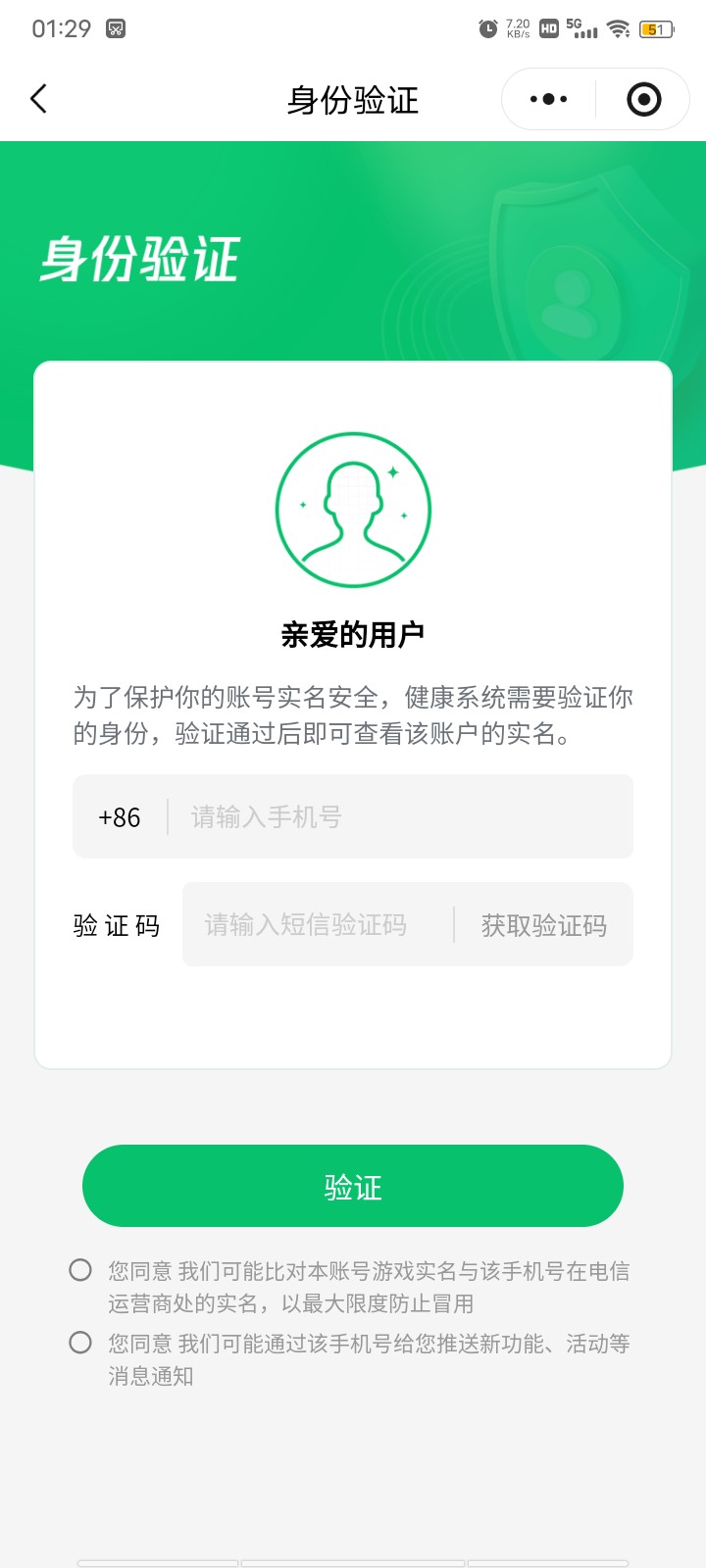Screen dimensions: 706x1568
Task: Enable the promotional message notification agreement
Action: point(80,1342)
